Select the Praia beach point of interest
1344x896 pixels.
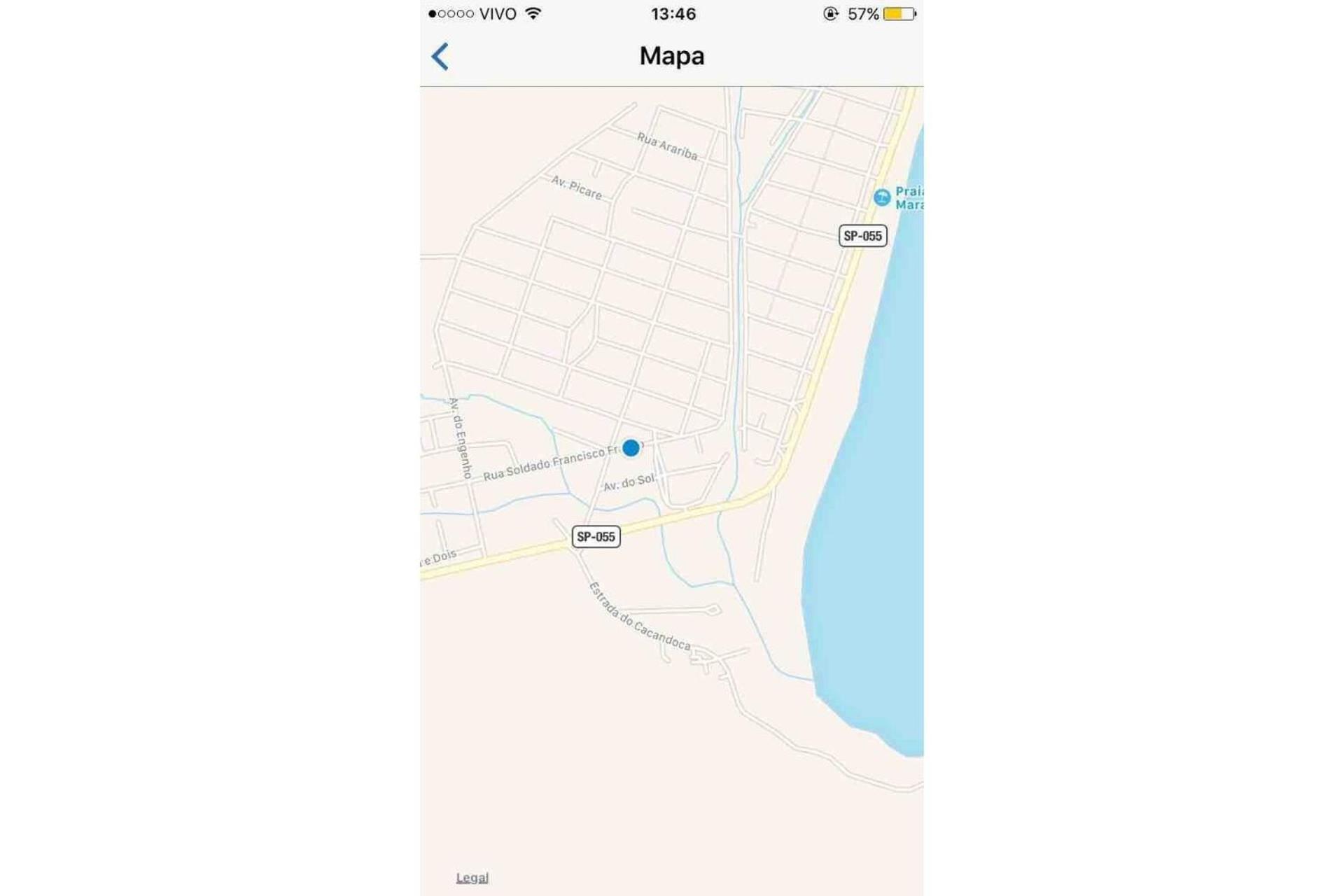pos(882,197)
